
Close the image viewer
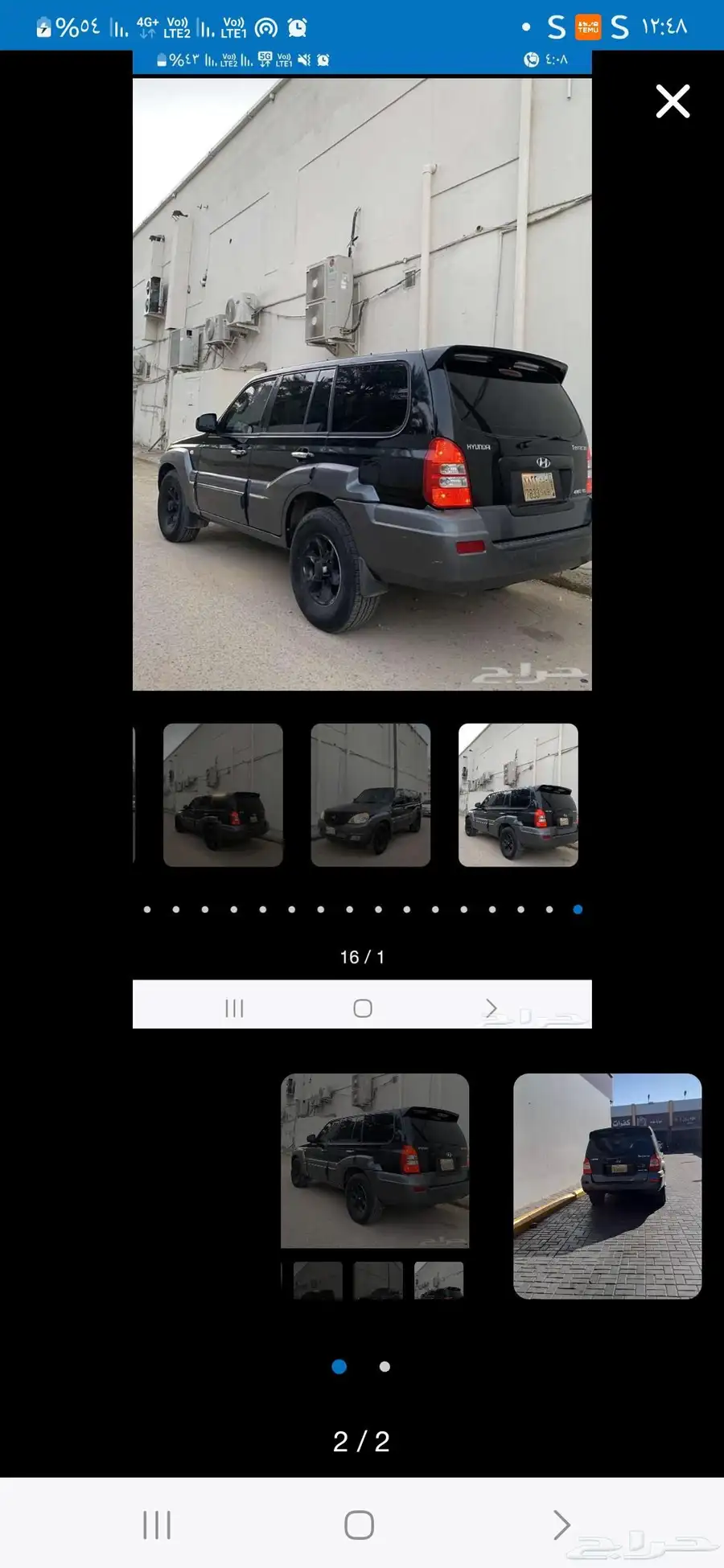(673, 102)
